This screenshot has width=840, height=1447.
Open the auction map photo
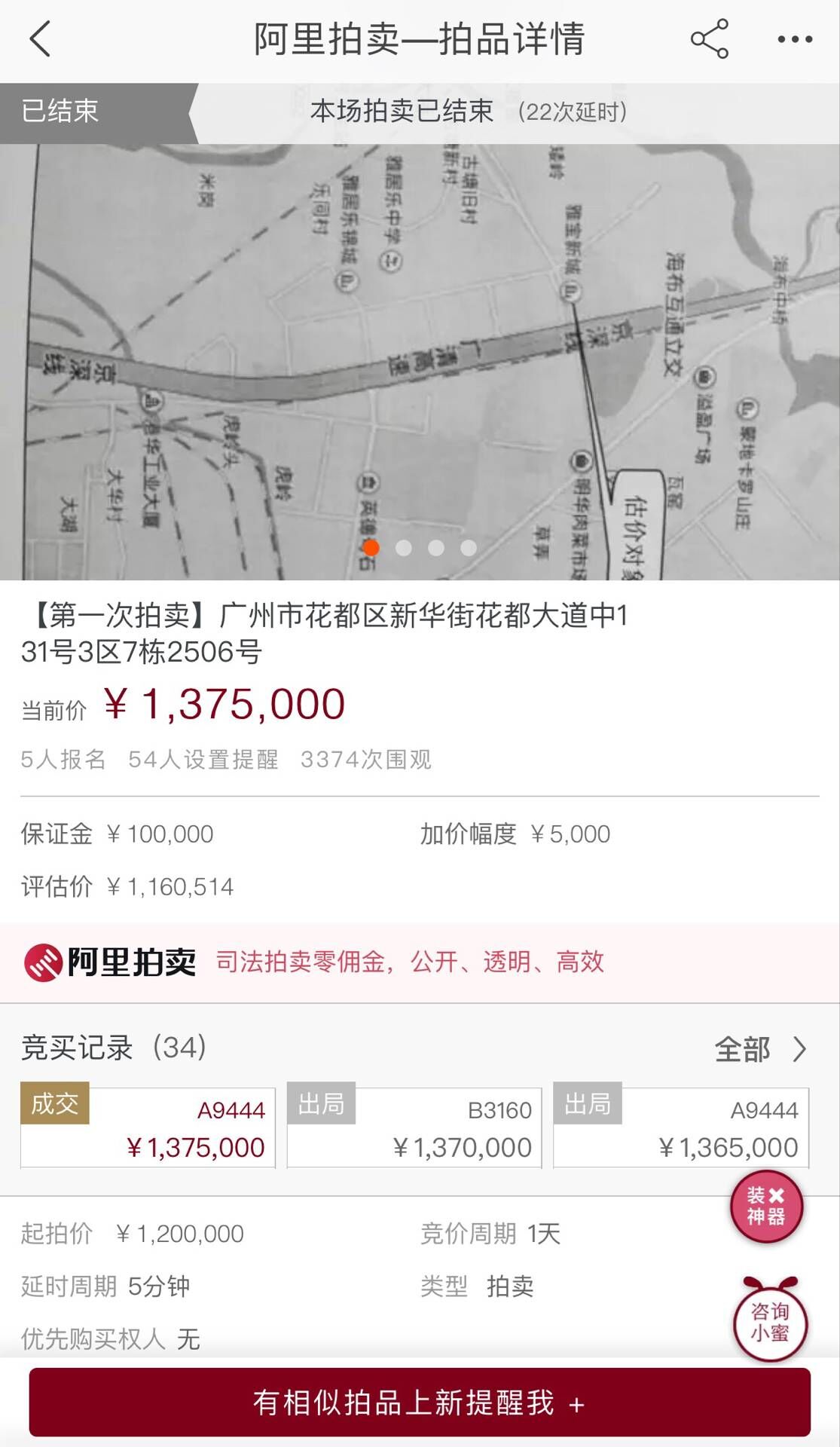coord(420,362)
